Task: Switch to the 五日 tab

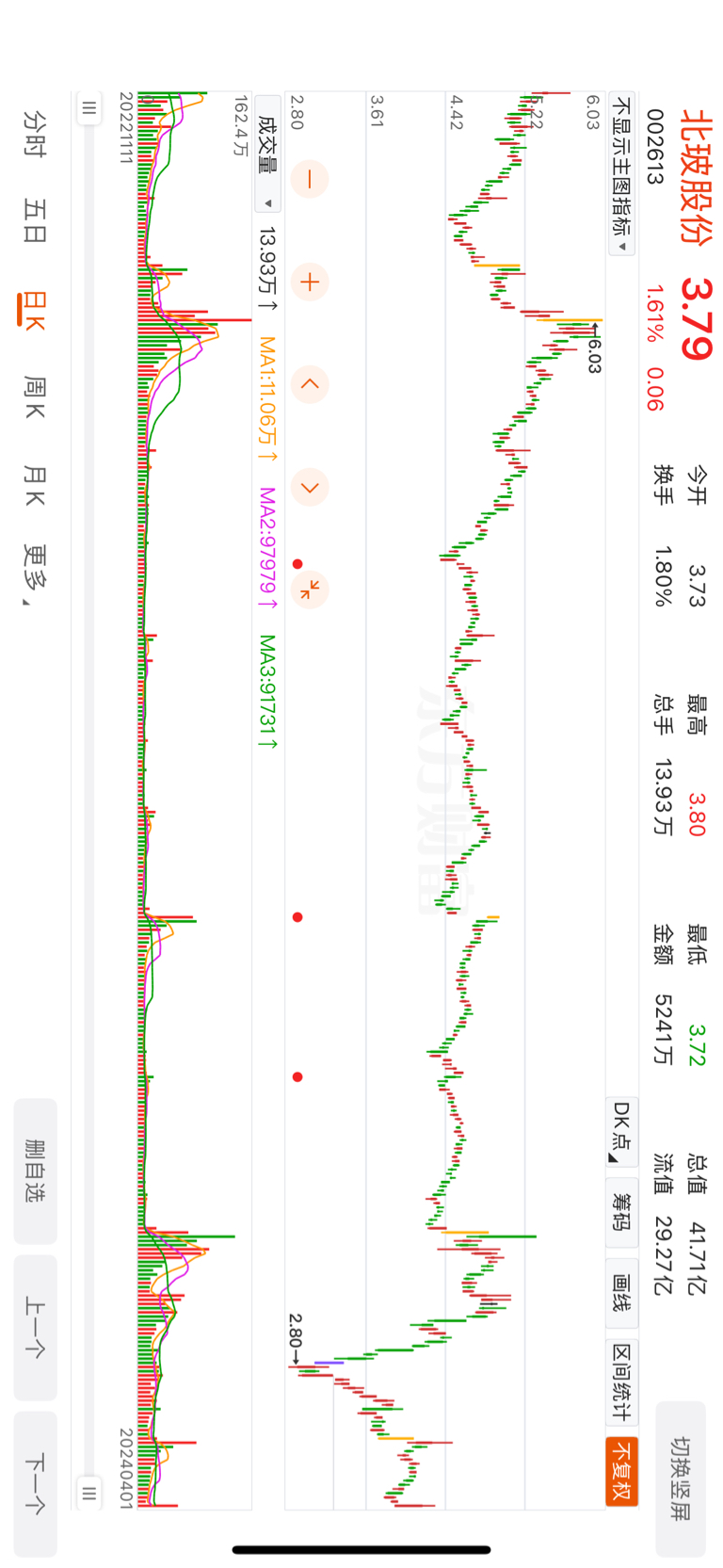Action: [x=35, y=221]
